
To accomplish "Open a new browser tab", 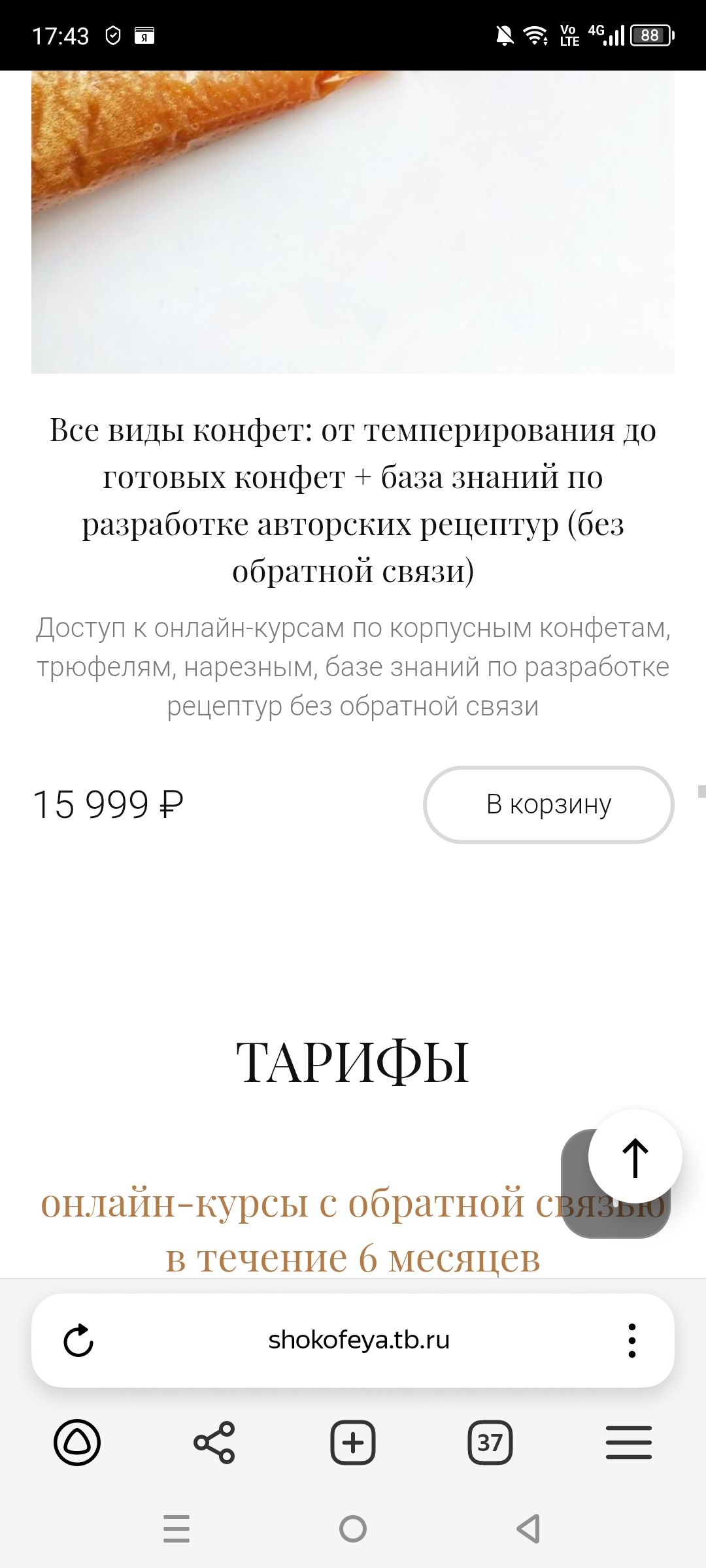I will tap(353, 1442).
